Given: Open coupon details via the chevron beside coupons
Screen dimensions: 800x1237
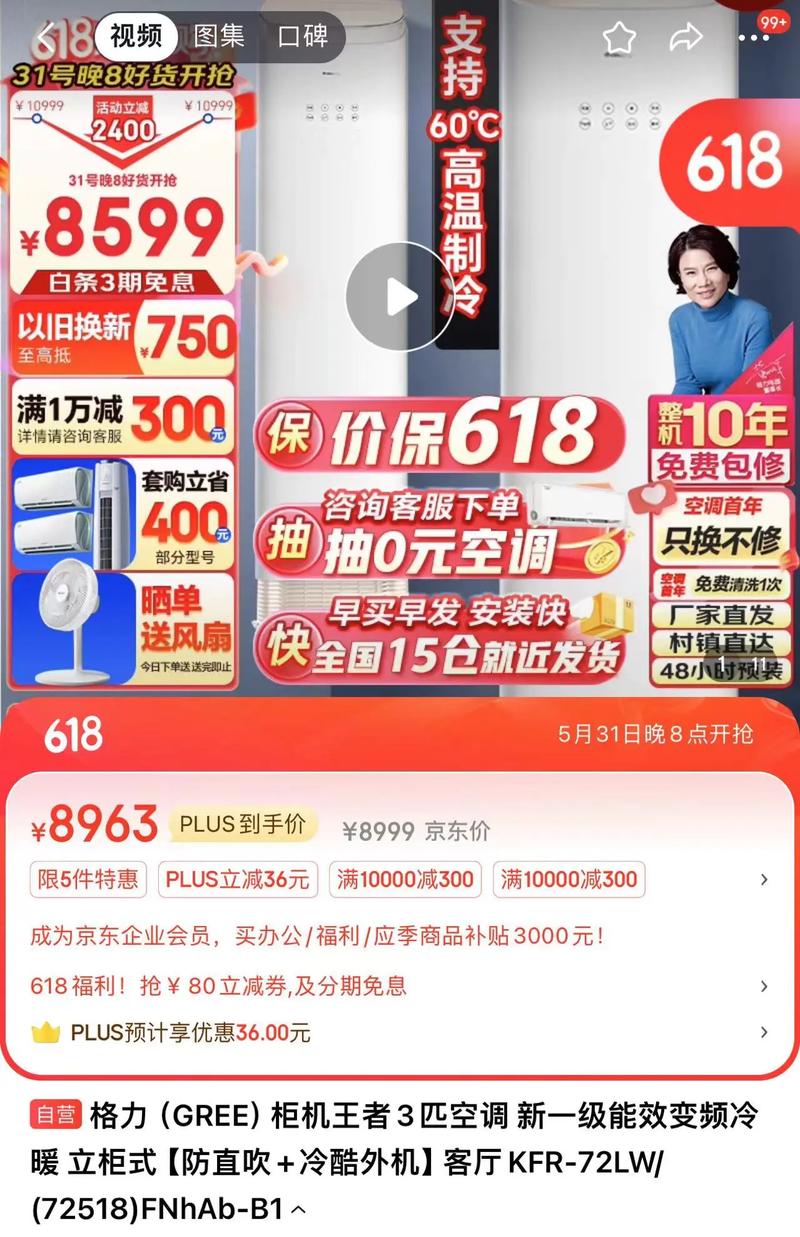Looking at the screenshot, I should [x=764, y=881].
